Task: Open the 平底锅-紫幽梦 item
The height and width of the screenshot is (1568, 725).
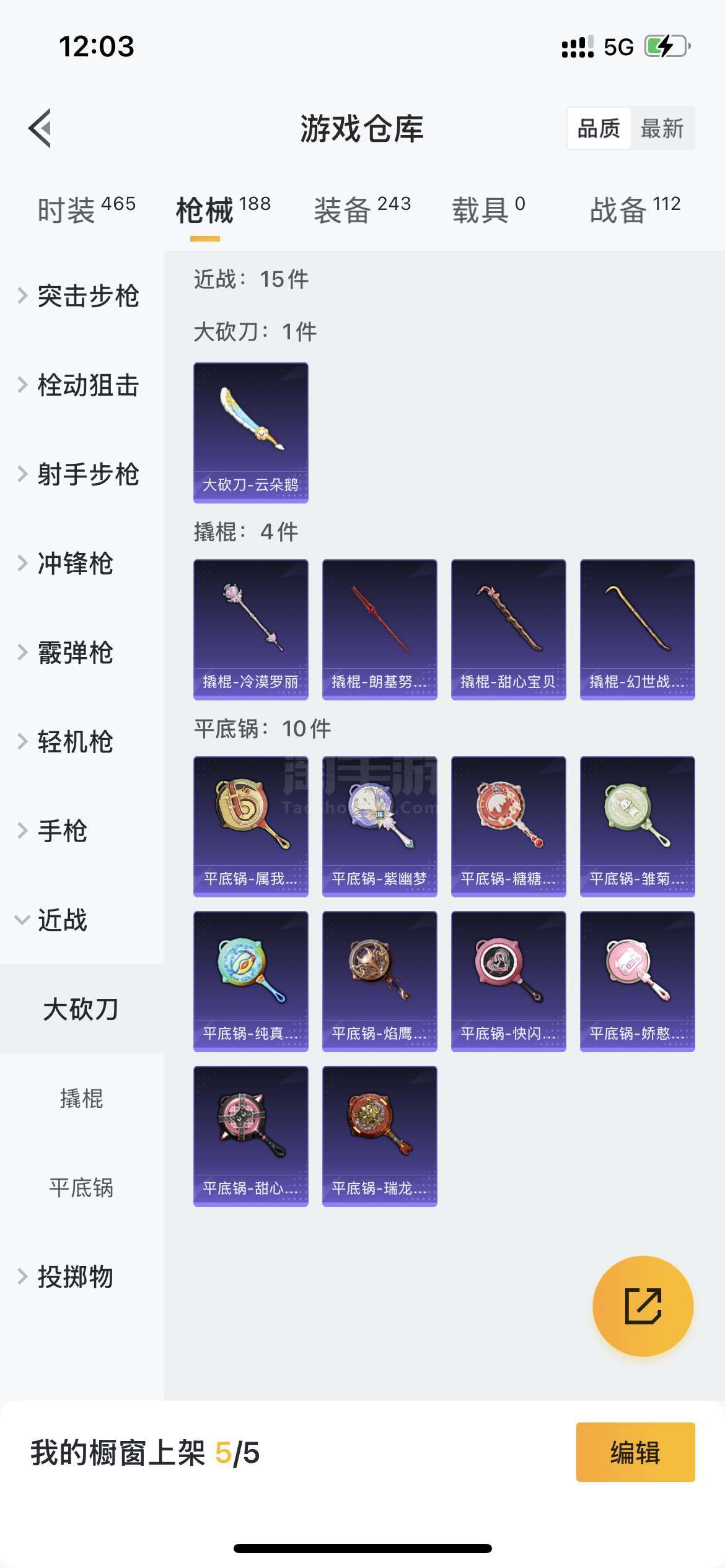Action: [x=380, y=827]
